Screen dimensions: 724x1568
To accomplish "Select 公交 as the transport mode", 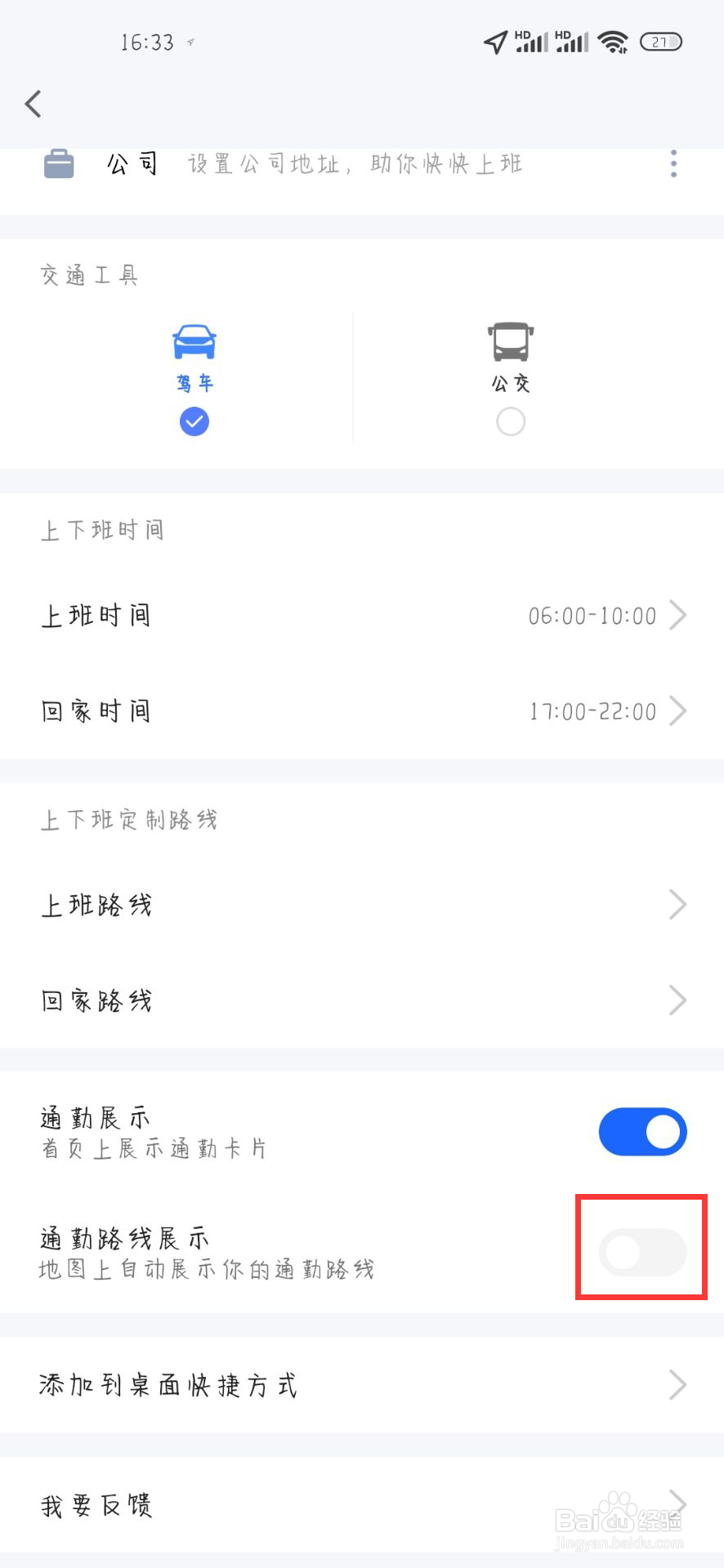I will [x=511, y=379].
